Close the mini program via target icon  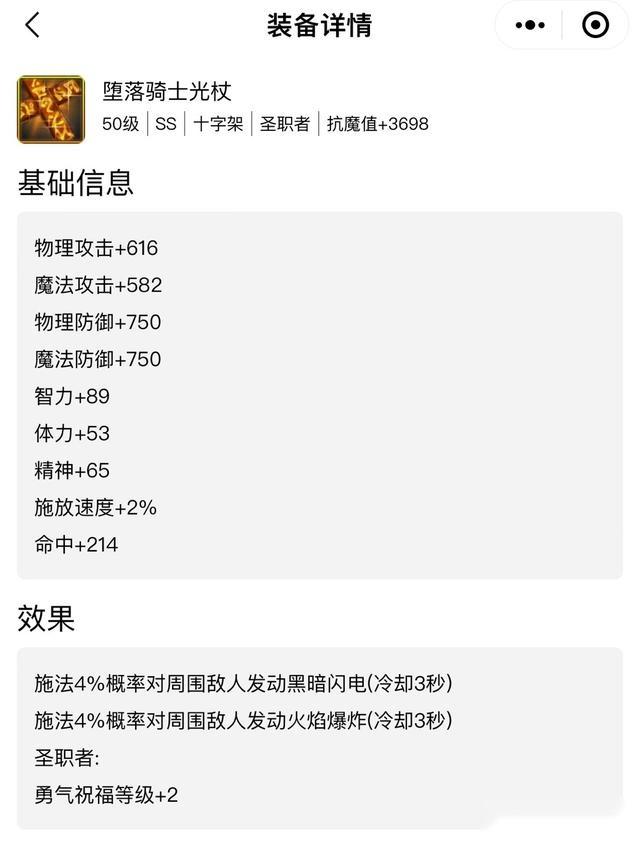595,26
